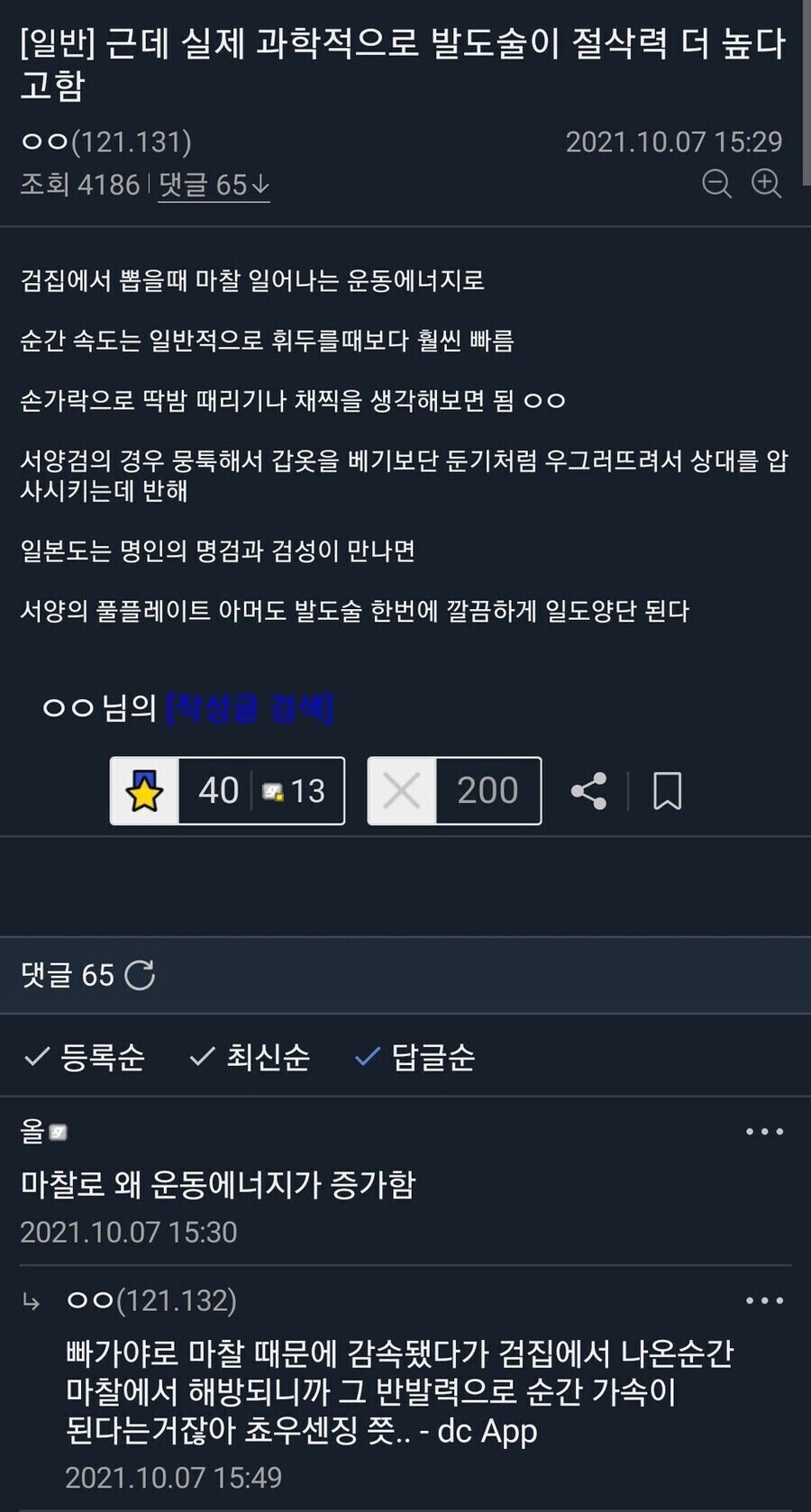Downvote the post with the X button

click(402, 791)
